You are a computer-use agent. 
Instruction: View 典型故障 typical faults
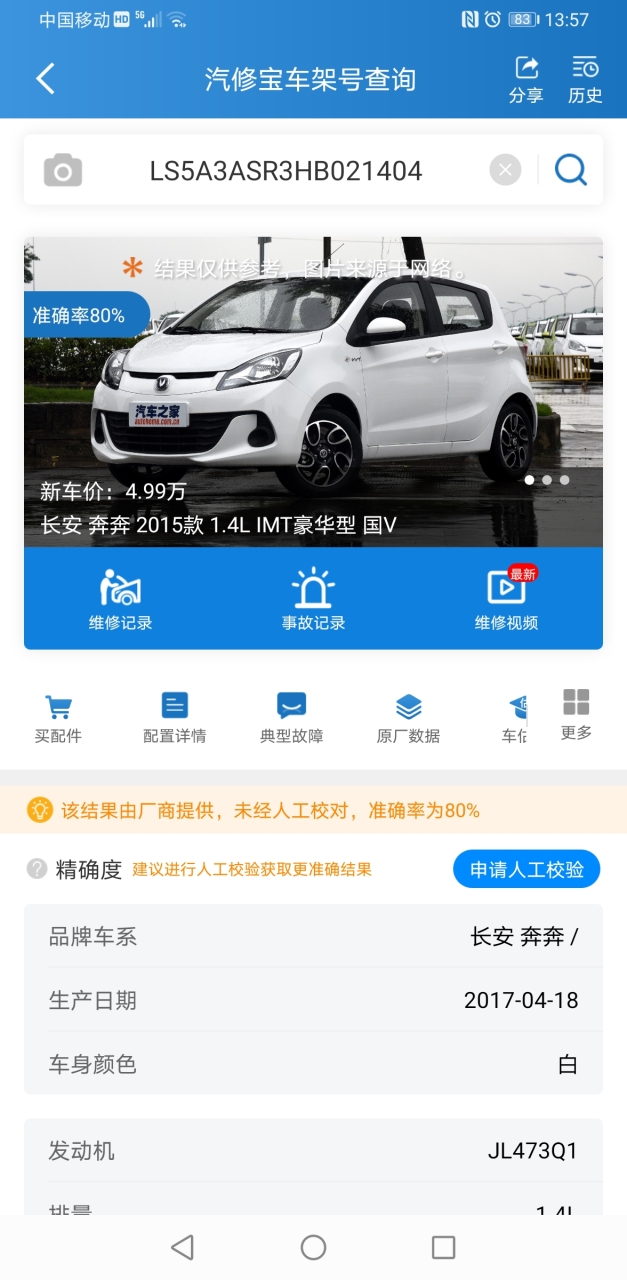pos(292,719)
